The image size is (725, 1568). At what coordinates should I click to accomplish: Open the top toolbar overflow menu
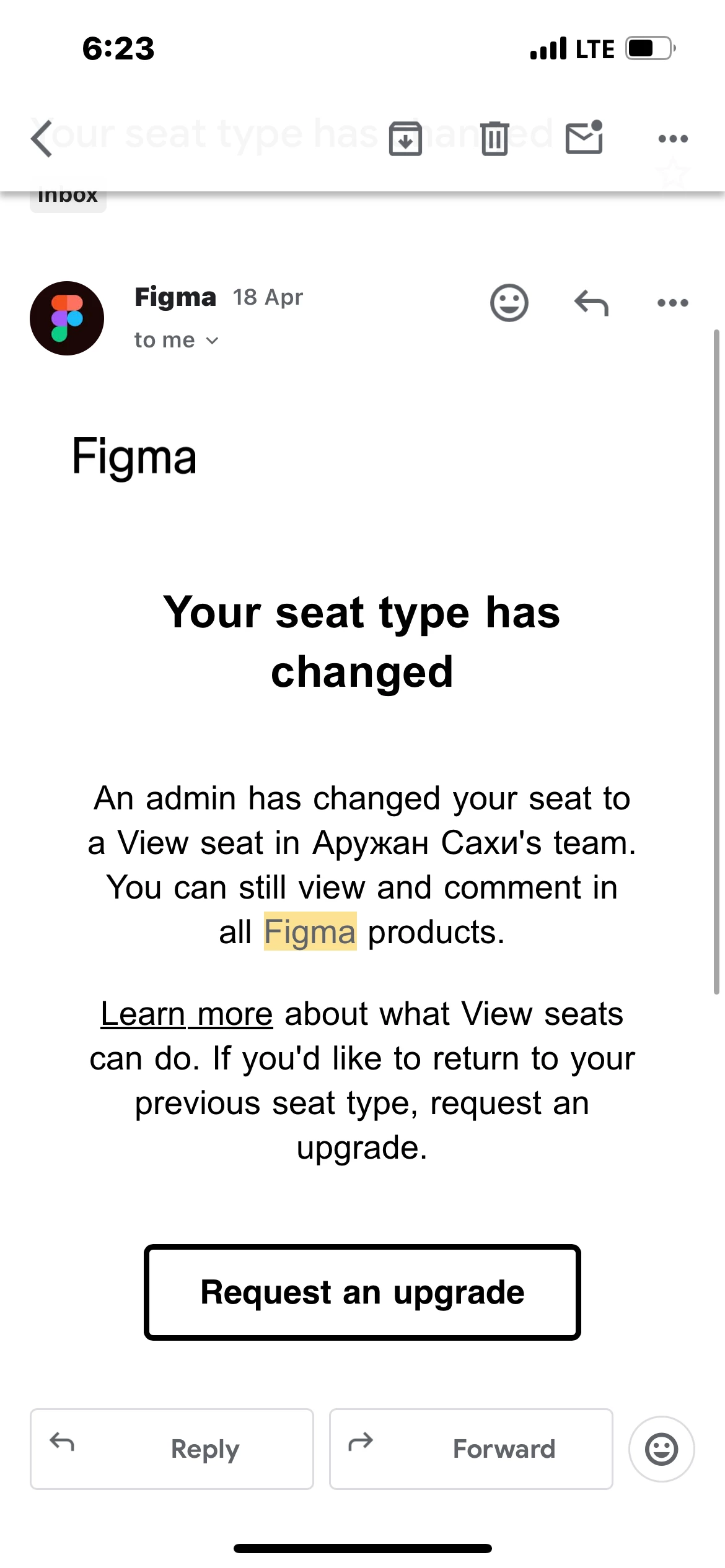(673, 139)
